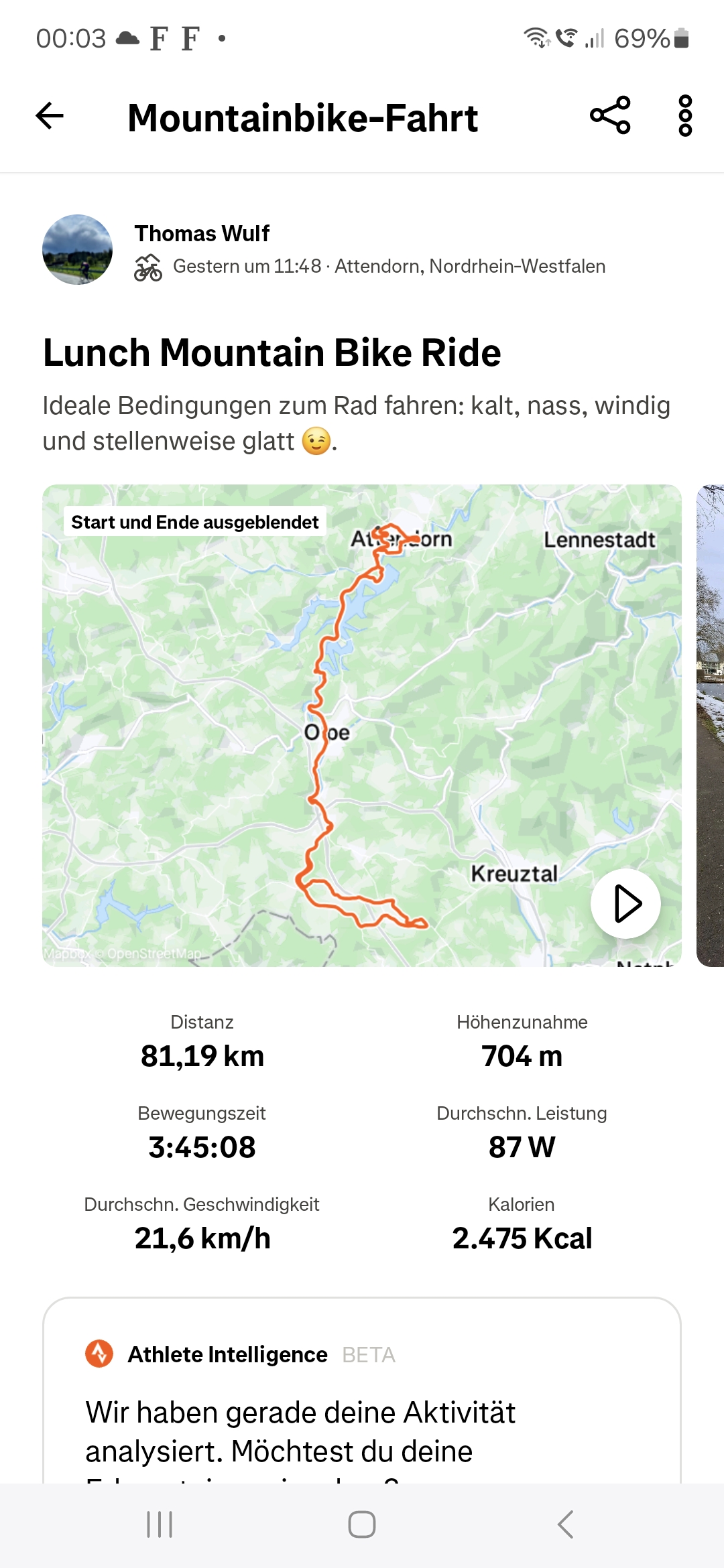Open the ride photo beside the map
The image size is (724, 1568).
(x=711, y=725)
